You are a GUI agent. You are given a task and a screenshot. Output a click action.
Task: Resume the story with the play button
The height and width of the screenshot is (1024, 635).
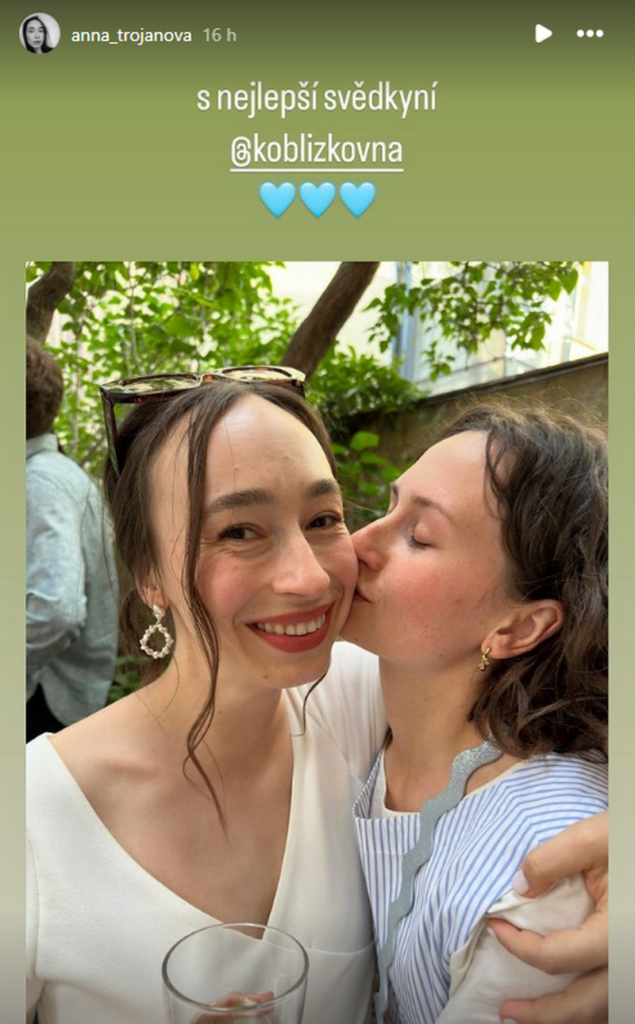[x=543, y=34]
